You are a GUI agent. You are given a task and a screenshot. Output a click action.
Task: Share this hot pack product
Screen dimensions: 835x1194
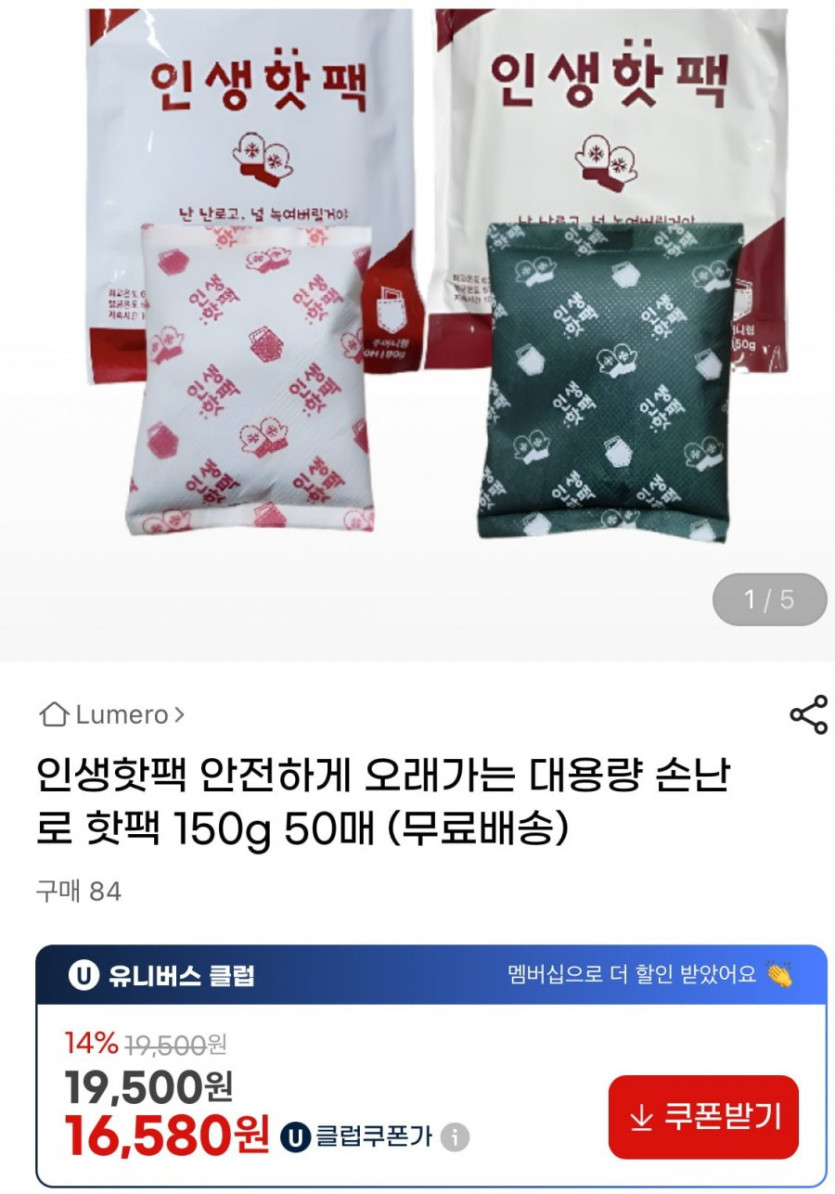tap(808, 715)
